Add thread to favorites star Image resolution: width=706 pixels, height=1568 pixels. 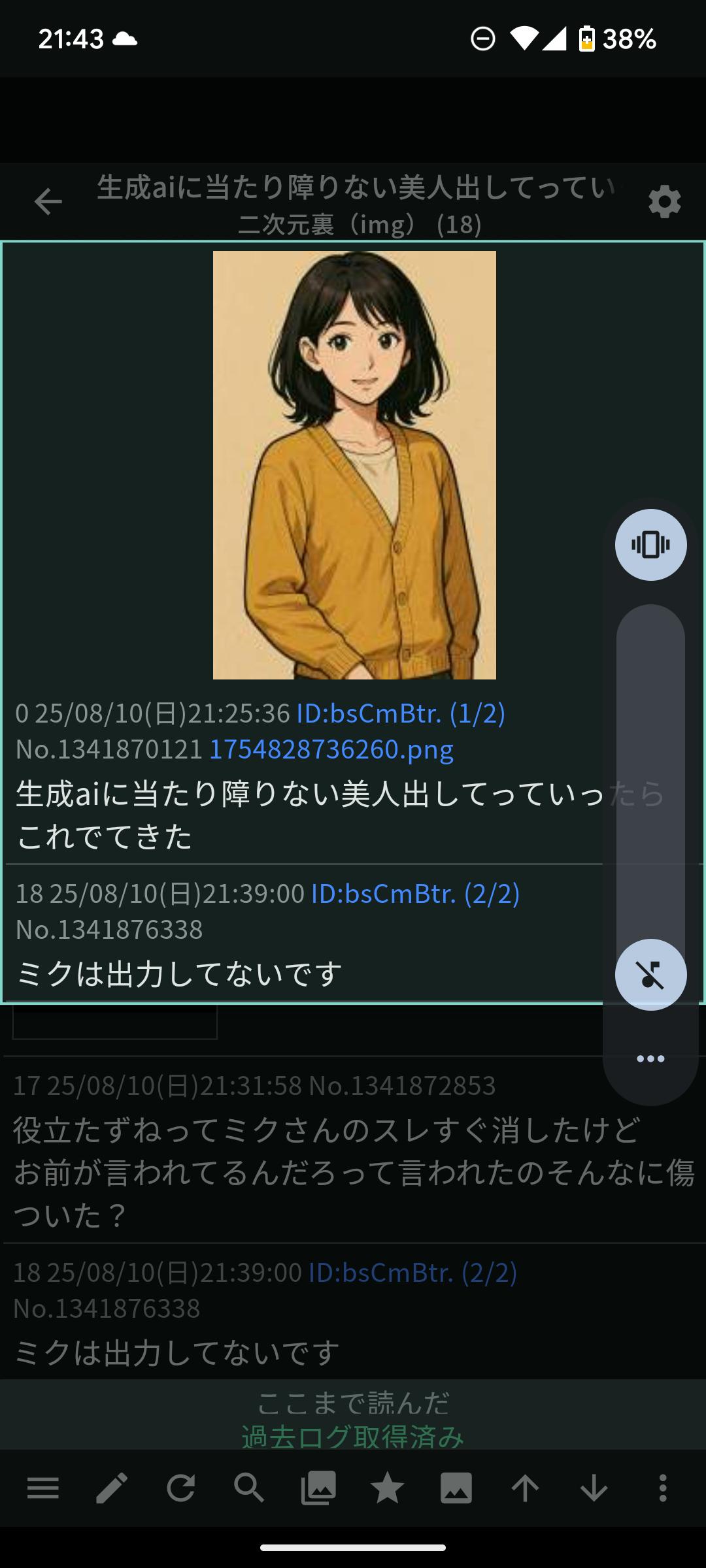387,1489
